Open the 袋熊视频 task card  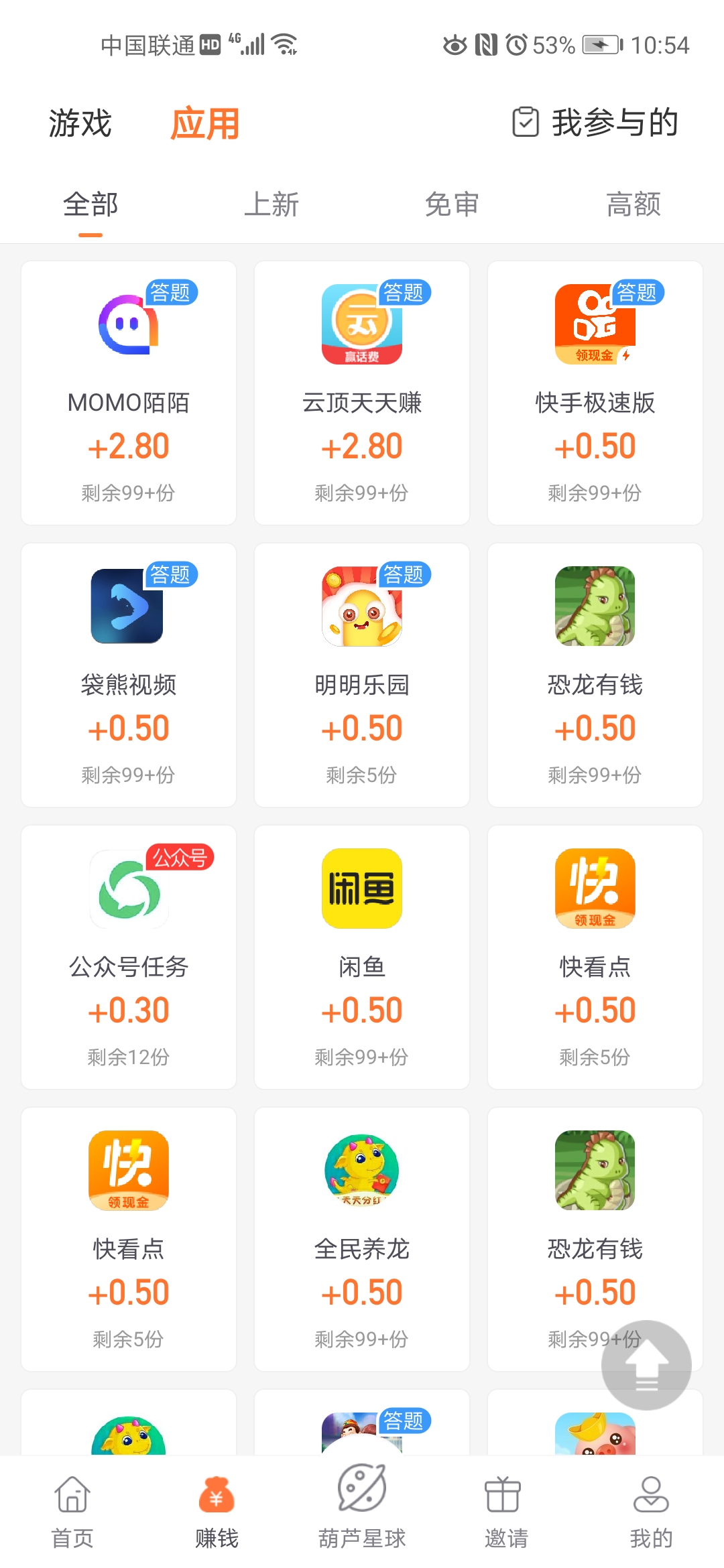tap(129, 675)
